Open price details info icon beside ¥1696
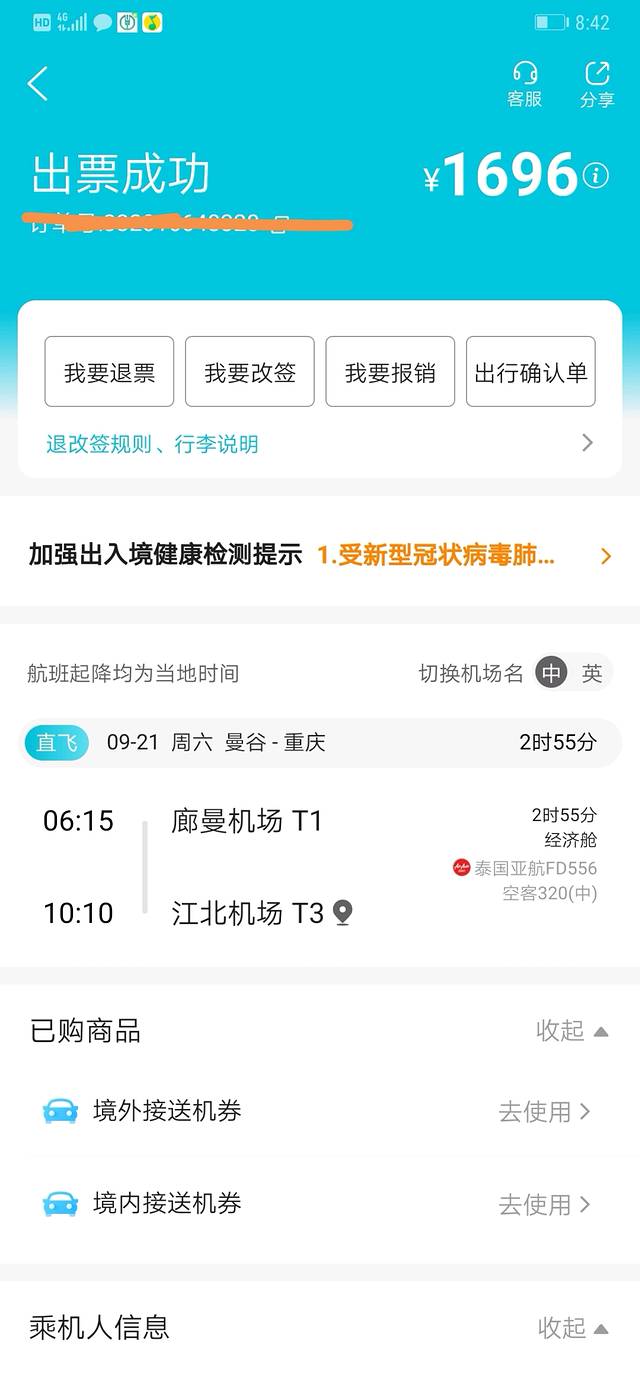640x1386 pixels. coord(596,177)
